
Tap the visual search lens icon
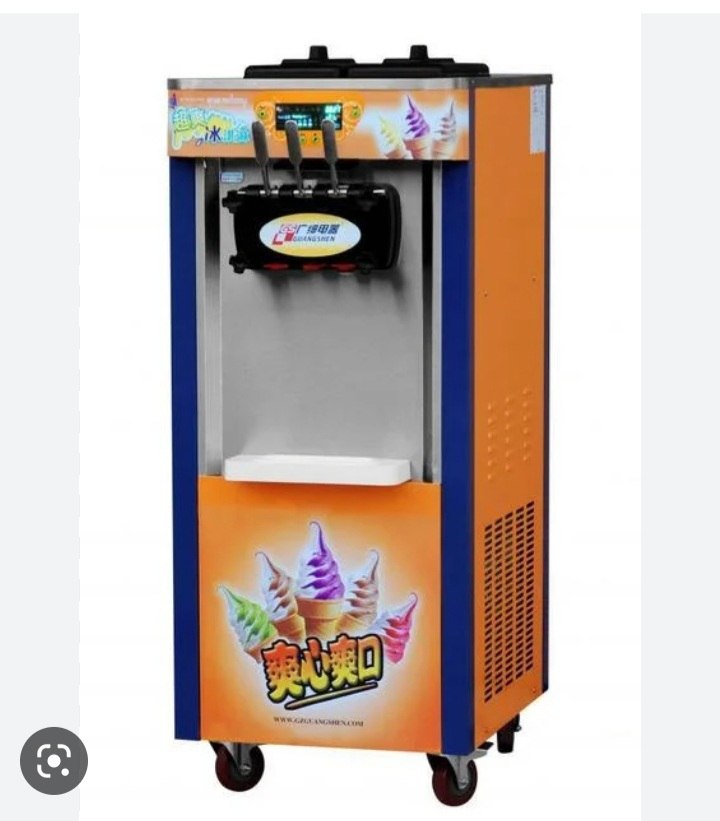(x=54, y=761)
